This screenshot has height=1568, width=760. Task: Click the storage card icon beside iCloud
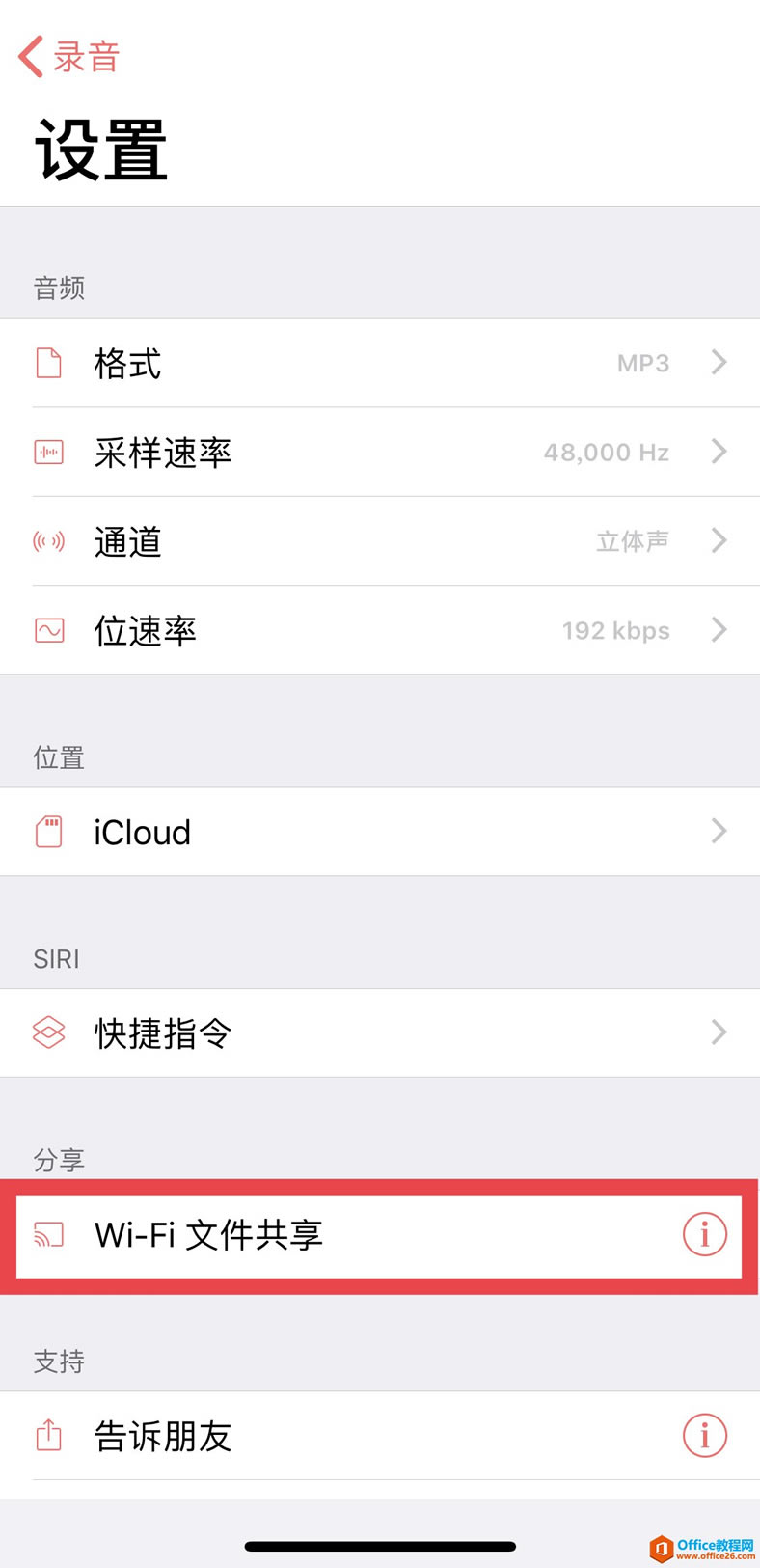(50, 830)
